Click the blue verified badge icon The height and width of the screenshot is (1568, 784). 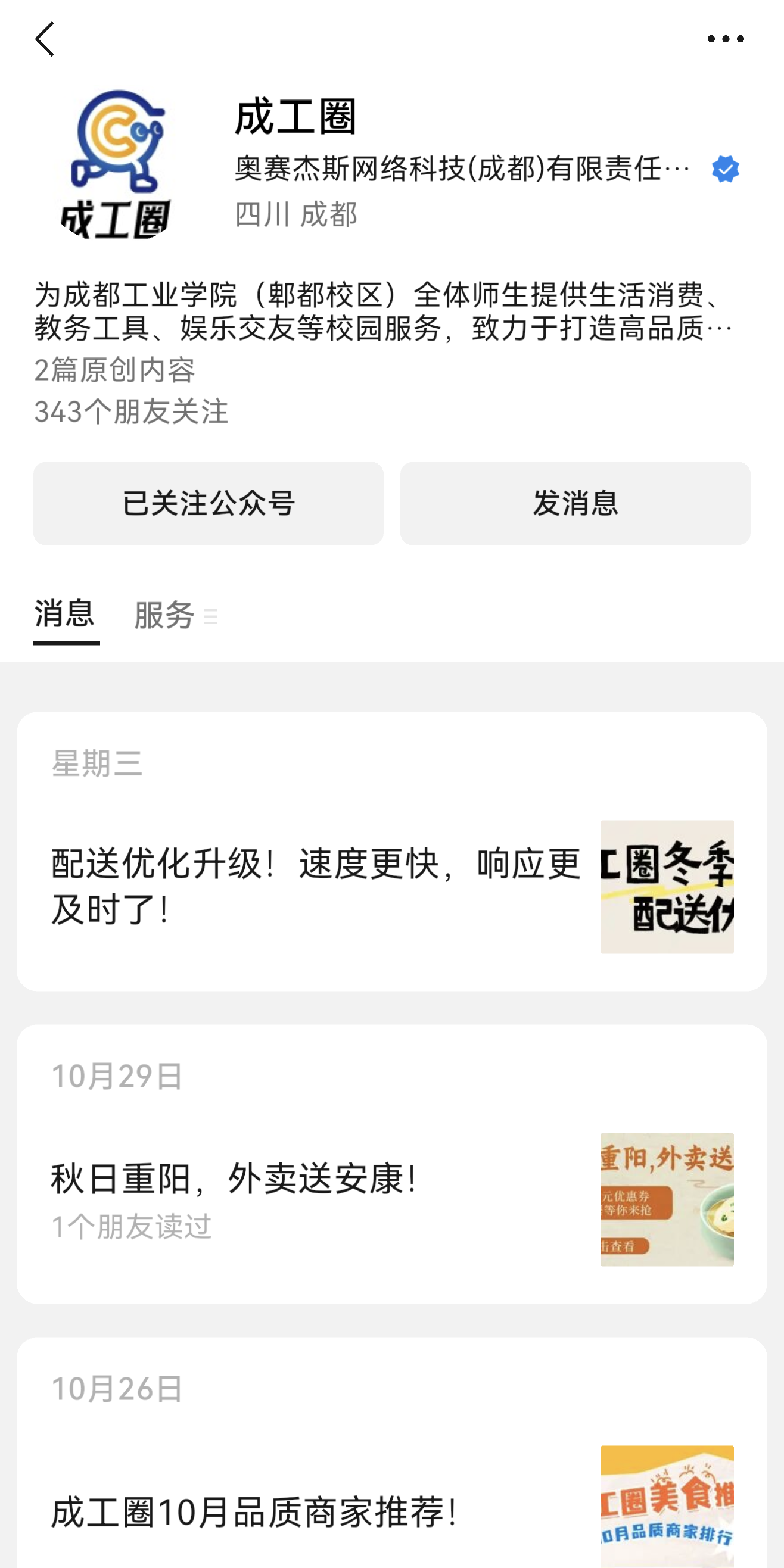point(725,169)
